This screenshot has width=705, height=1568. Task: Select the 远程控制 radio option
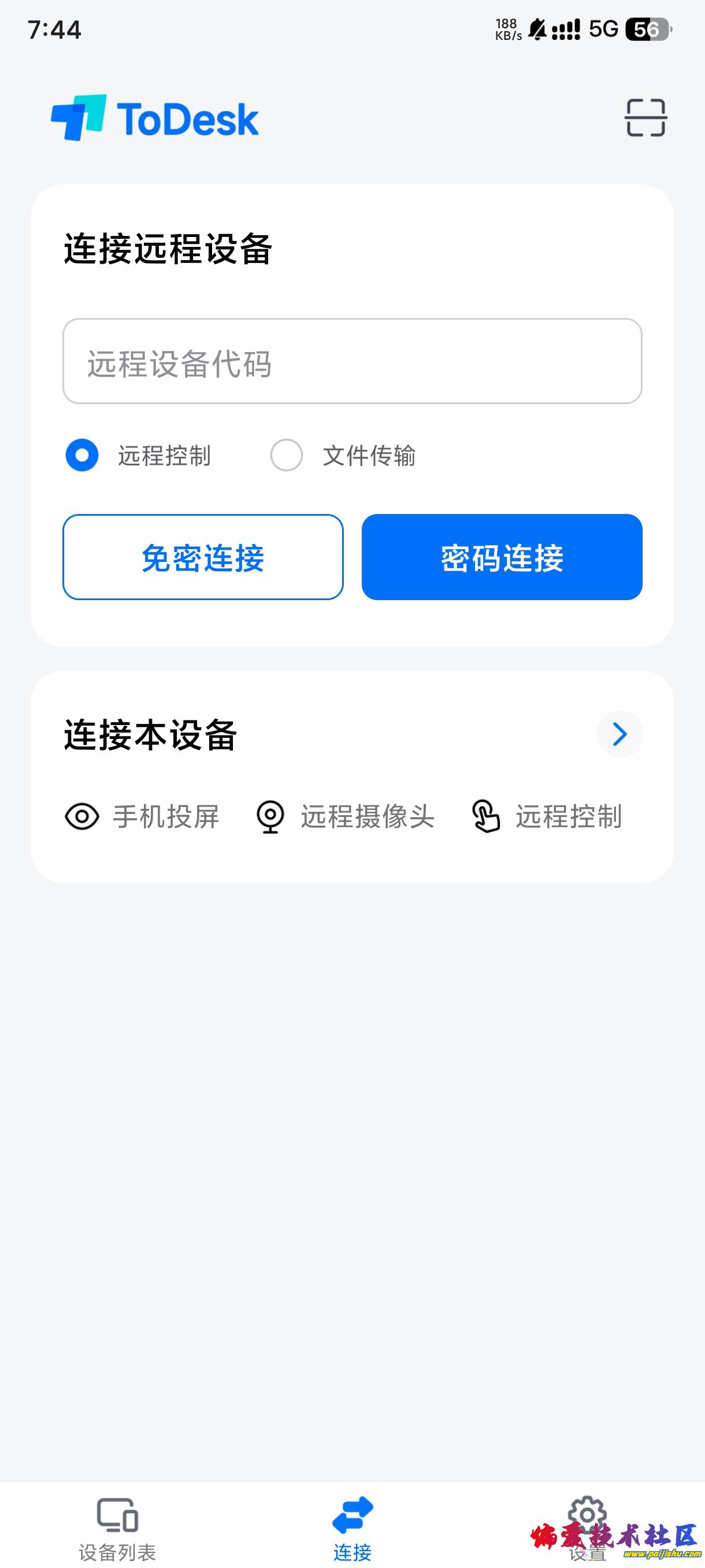coord(82,455)
